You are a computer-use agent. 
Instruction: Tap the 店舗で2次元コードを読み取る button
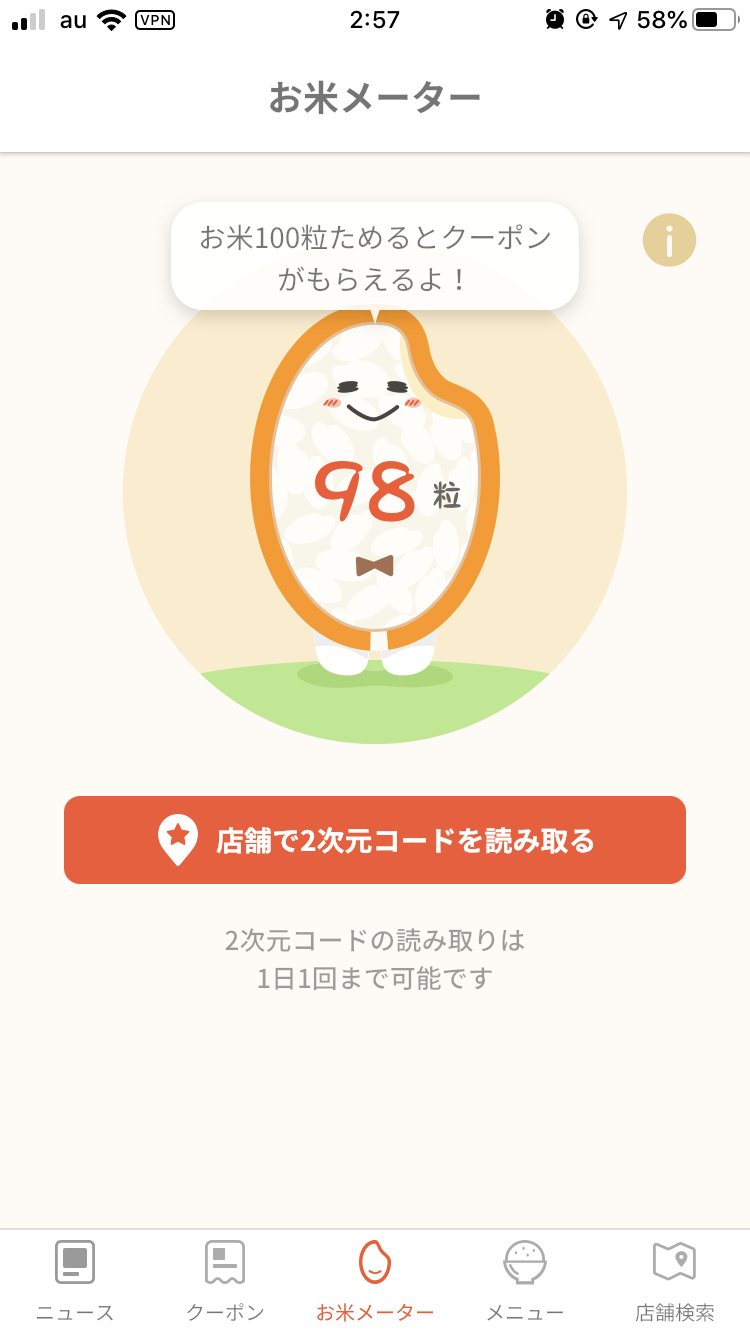[x=375, y=840]
